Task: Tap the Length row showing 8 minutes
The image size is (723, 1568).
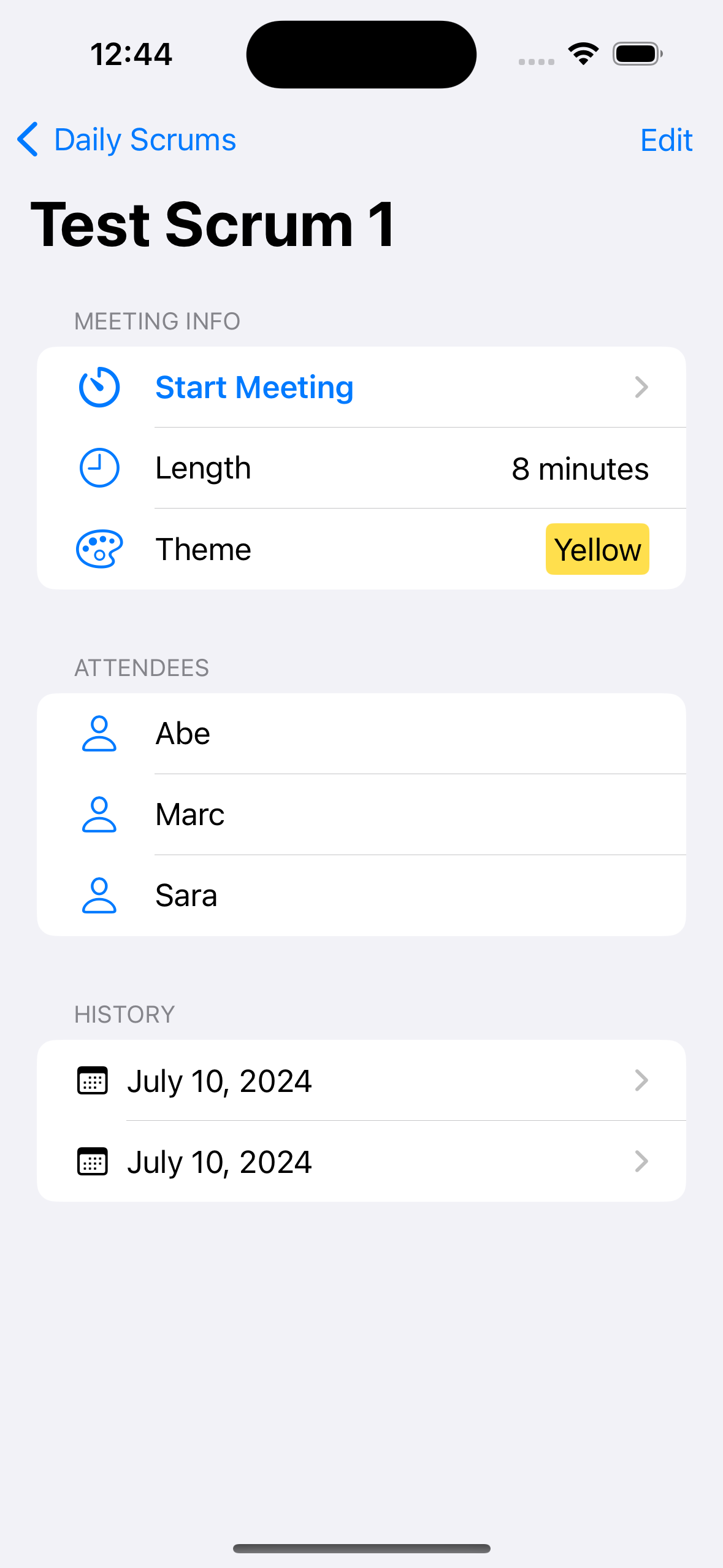Action: pos(362,467)
